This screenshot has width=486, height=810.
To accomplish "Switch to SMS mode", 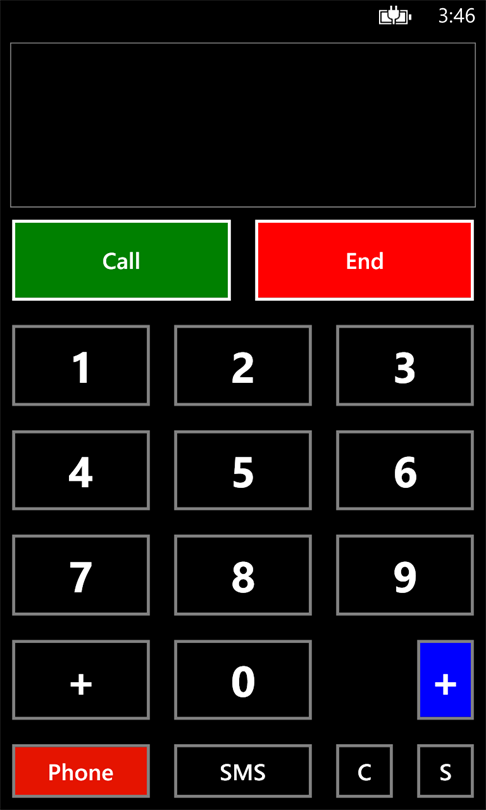I will [243, 771].
